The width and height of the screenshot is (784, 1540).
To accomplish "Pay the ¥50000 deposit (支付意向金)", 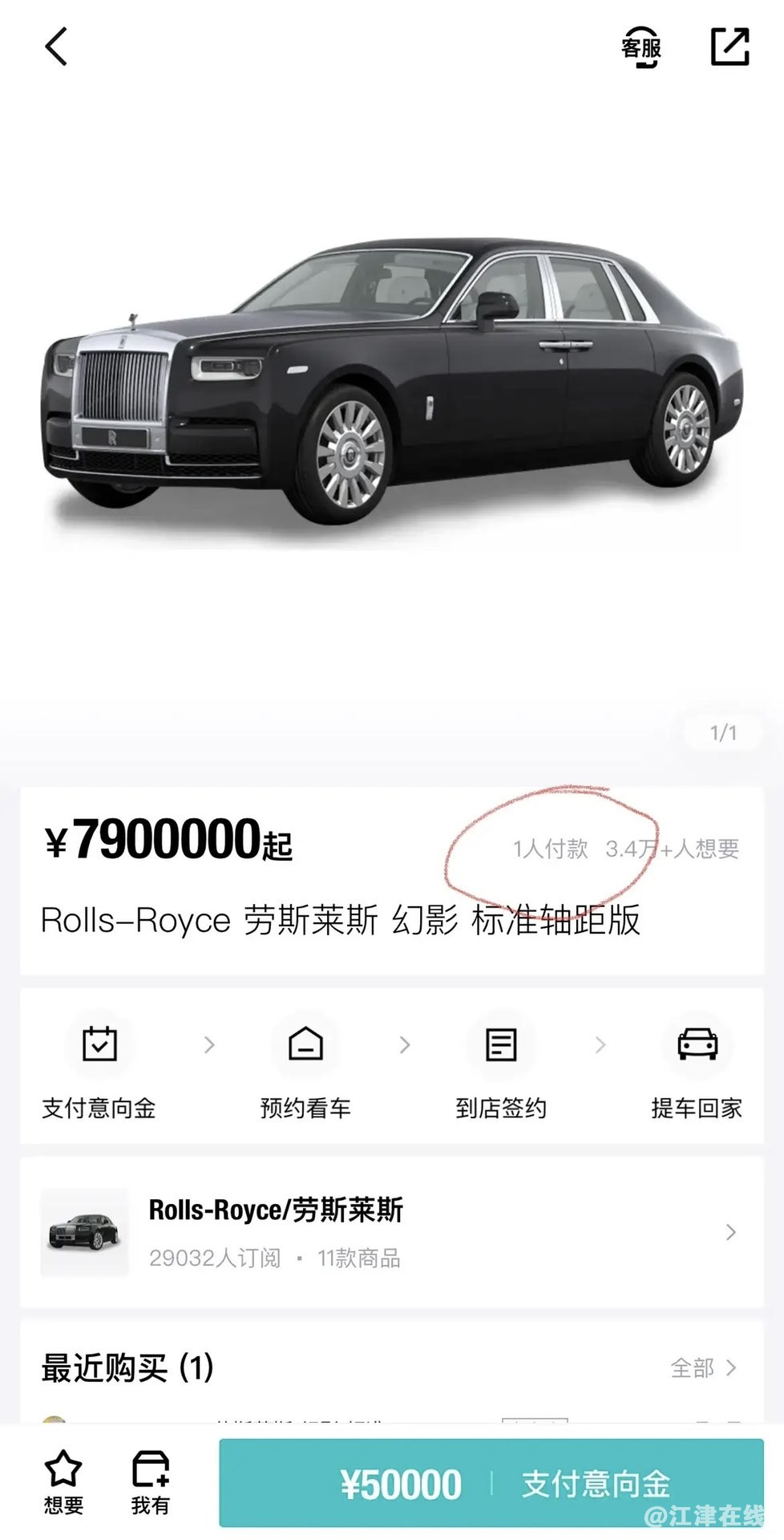I will coord(491,1483).
